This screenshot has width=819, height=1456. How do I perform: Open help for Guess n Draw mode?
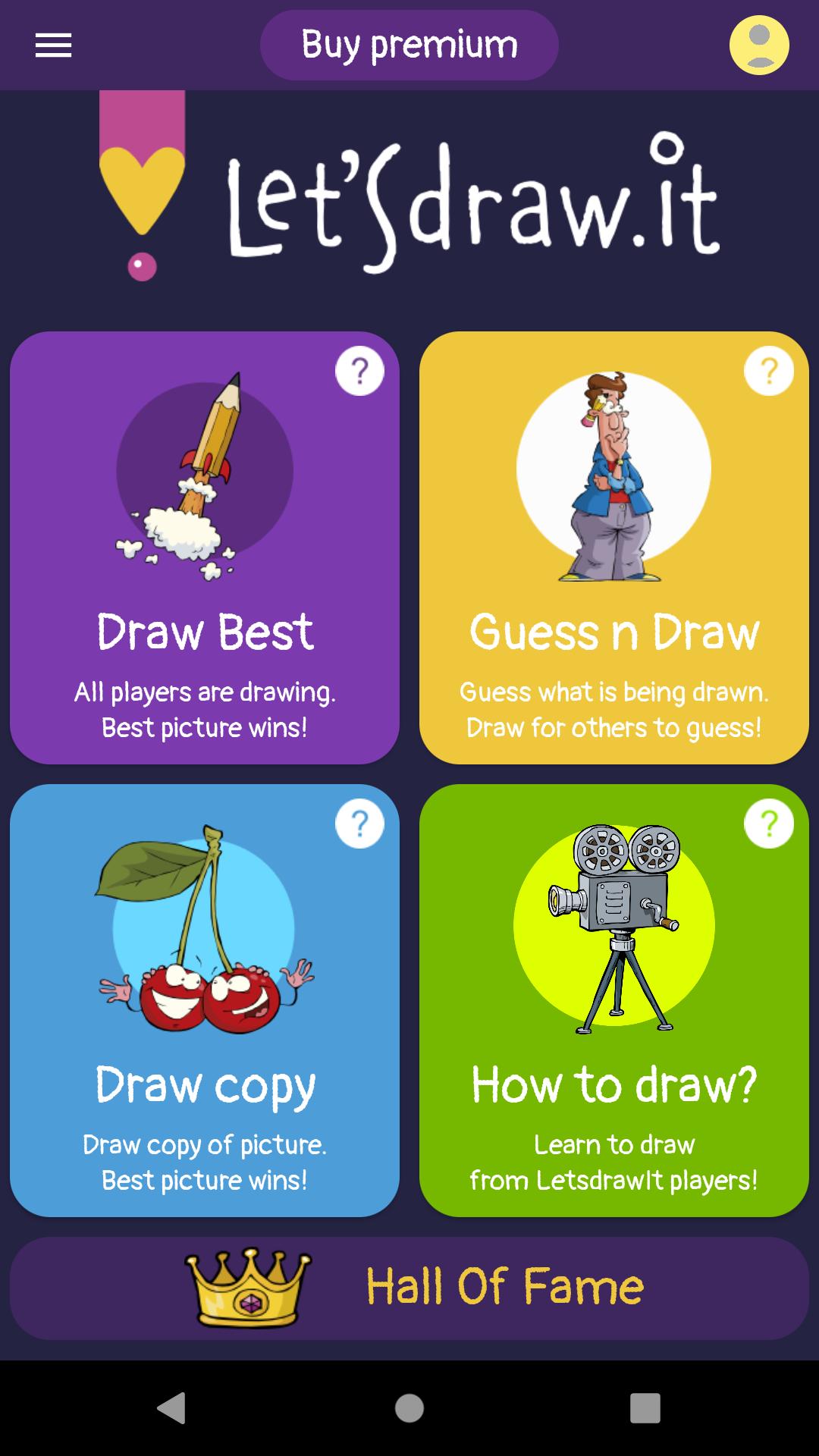[x=769, y=370]
